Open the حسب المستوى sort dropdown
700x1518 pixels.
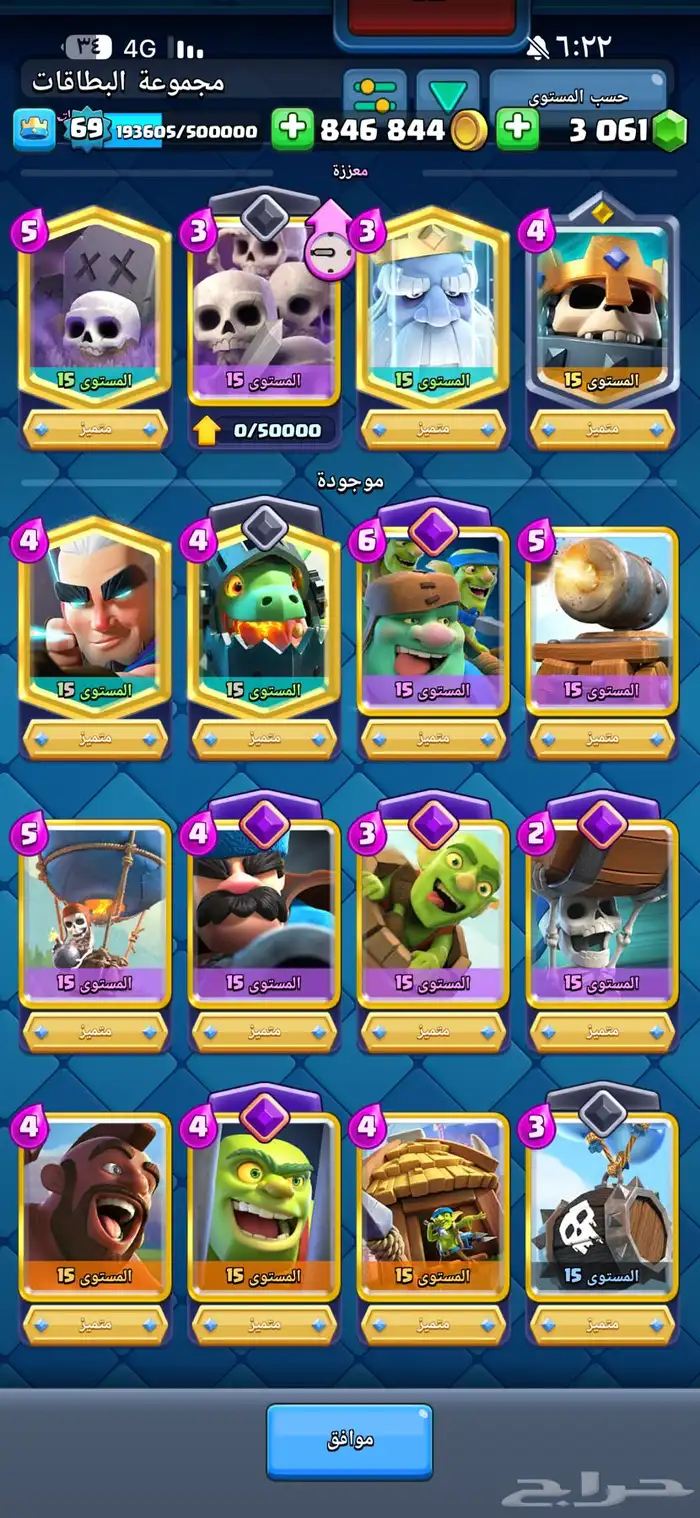[x=577, y=97]
